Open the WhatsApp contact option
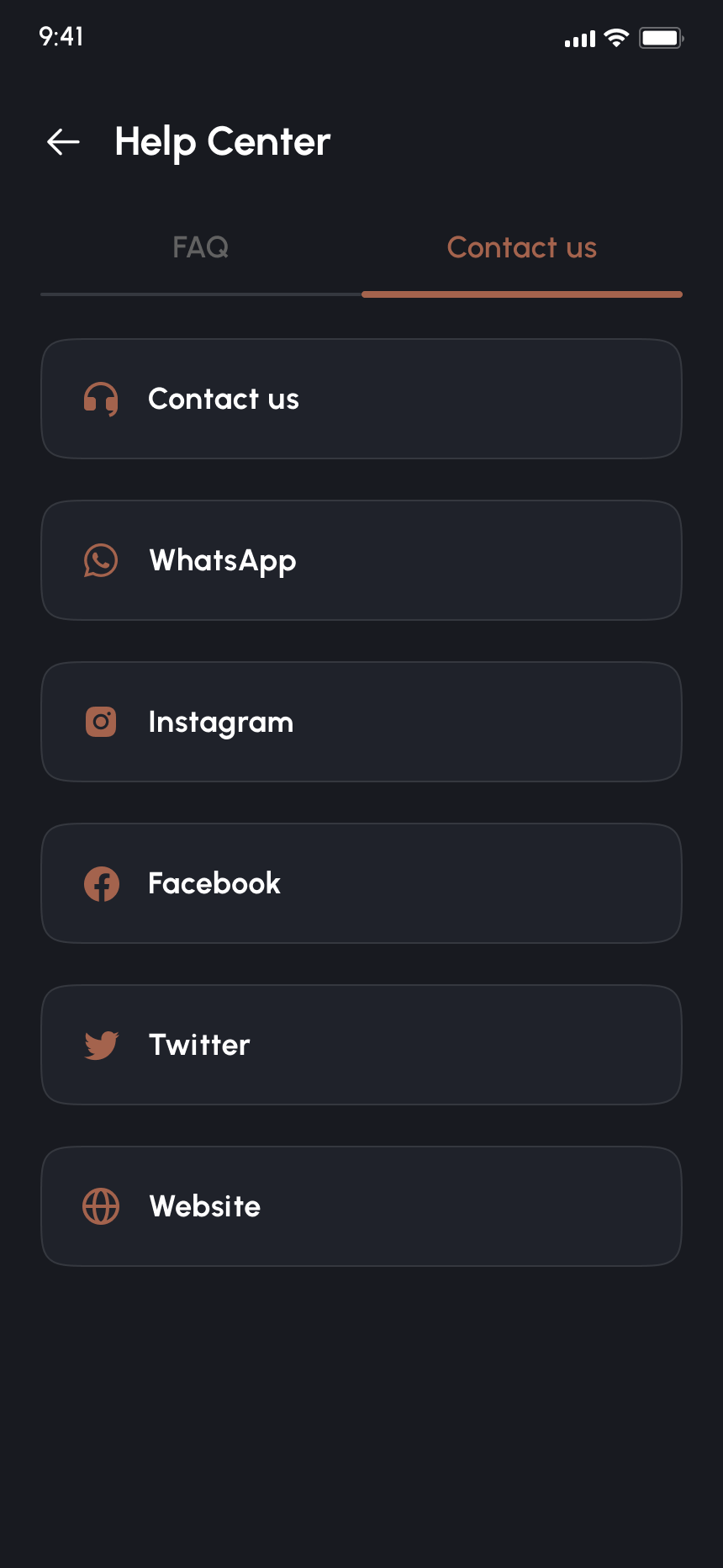The width and height of the screenshot is (723, 1568). 361,560
